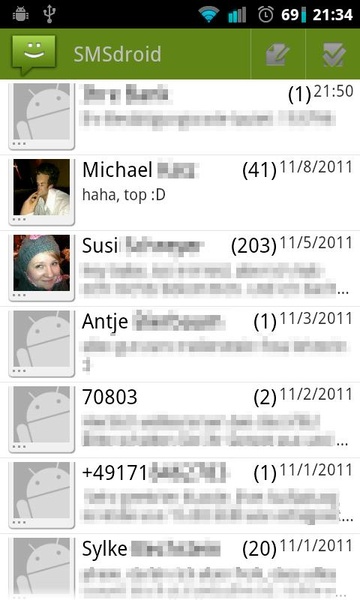Open the conversation with Michael

click(x=180, y=193)
